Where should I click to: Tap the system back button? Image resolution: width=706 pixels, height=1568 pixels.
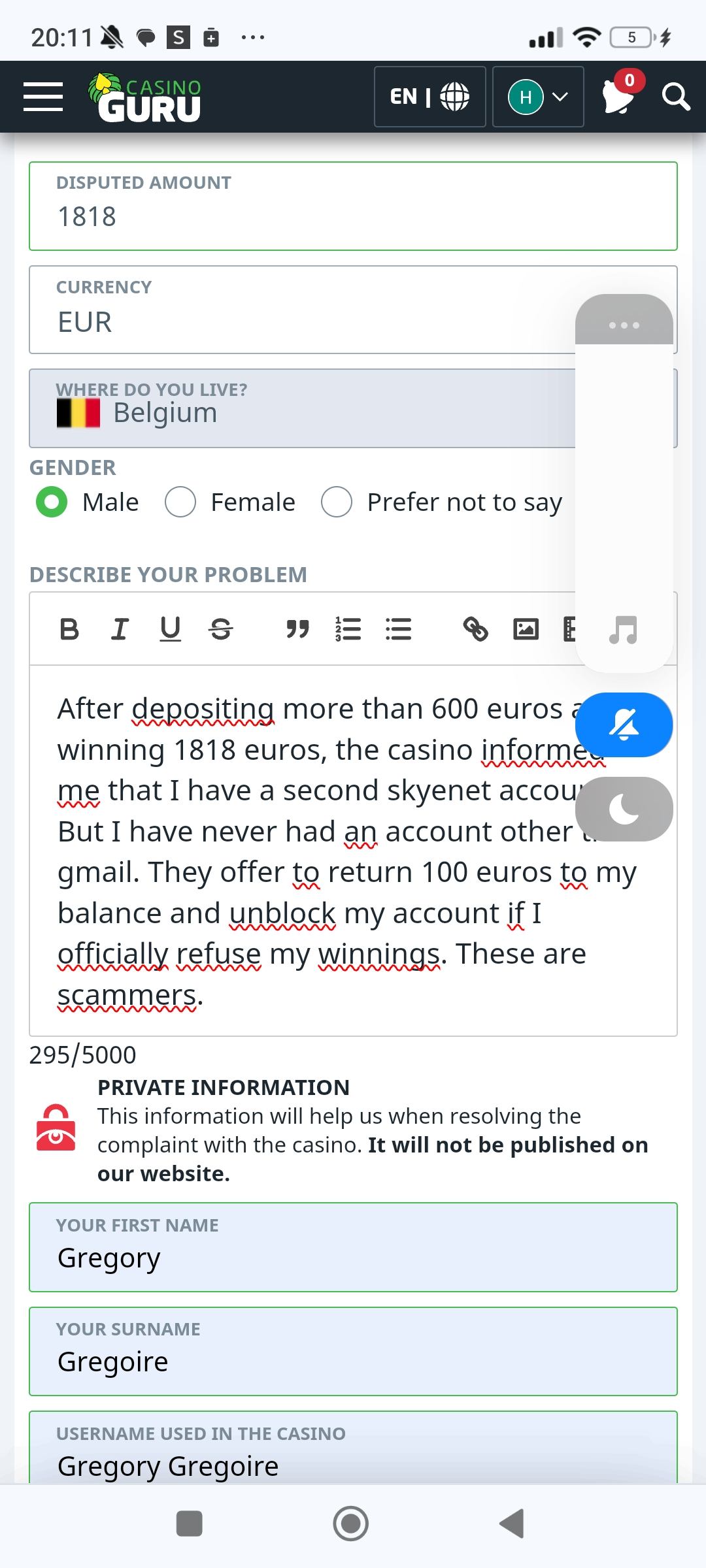coord(512,1524)
